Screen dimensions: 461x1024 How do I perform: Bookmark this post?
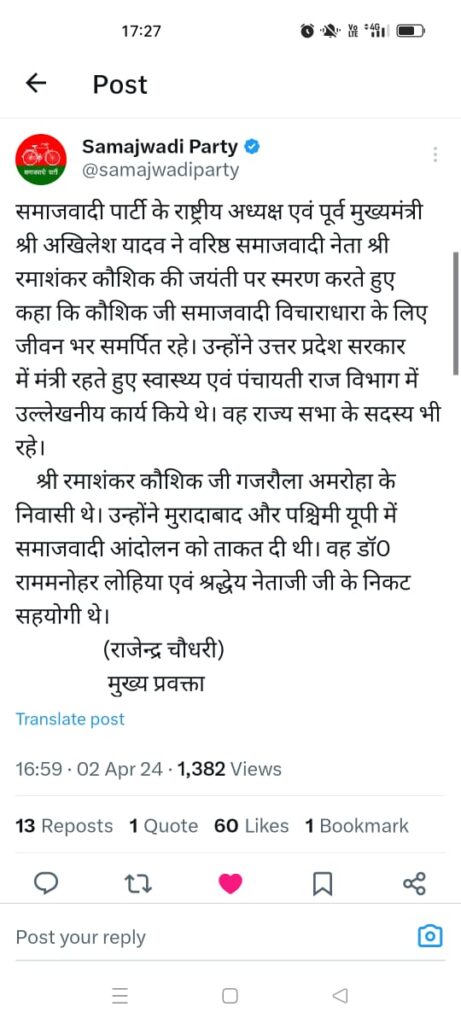322,884
